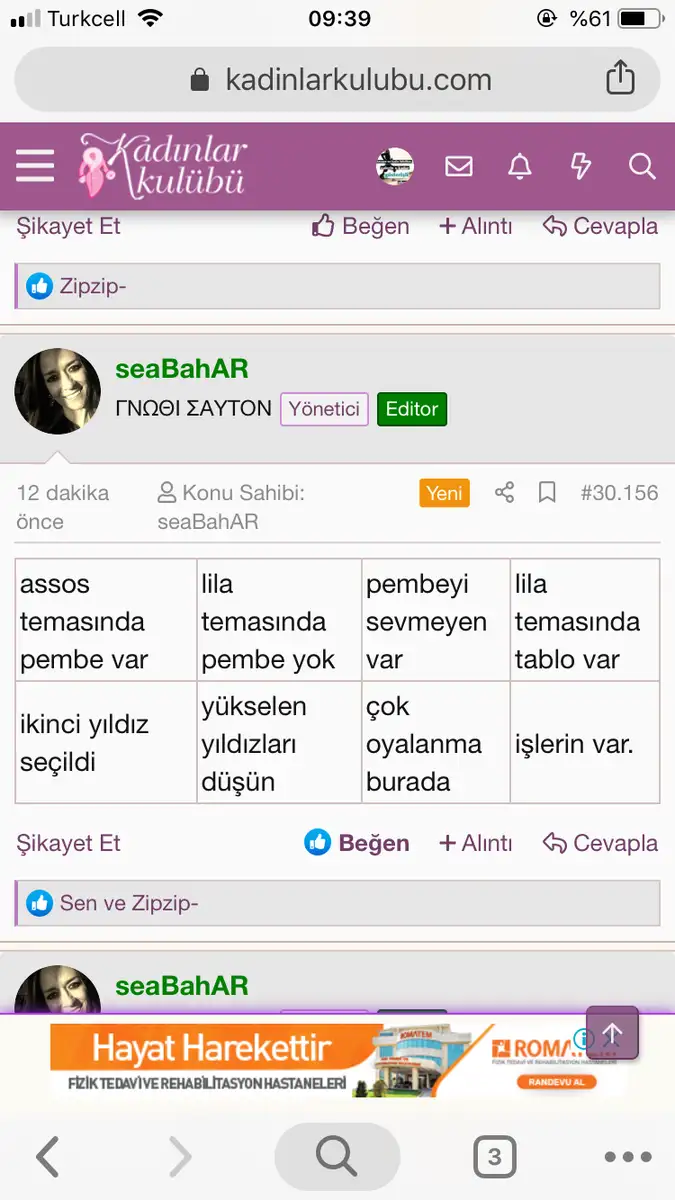Bookmark post #30.156
The width and height of the screenshot is (675, 1200).
tap(547, 492)
